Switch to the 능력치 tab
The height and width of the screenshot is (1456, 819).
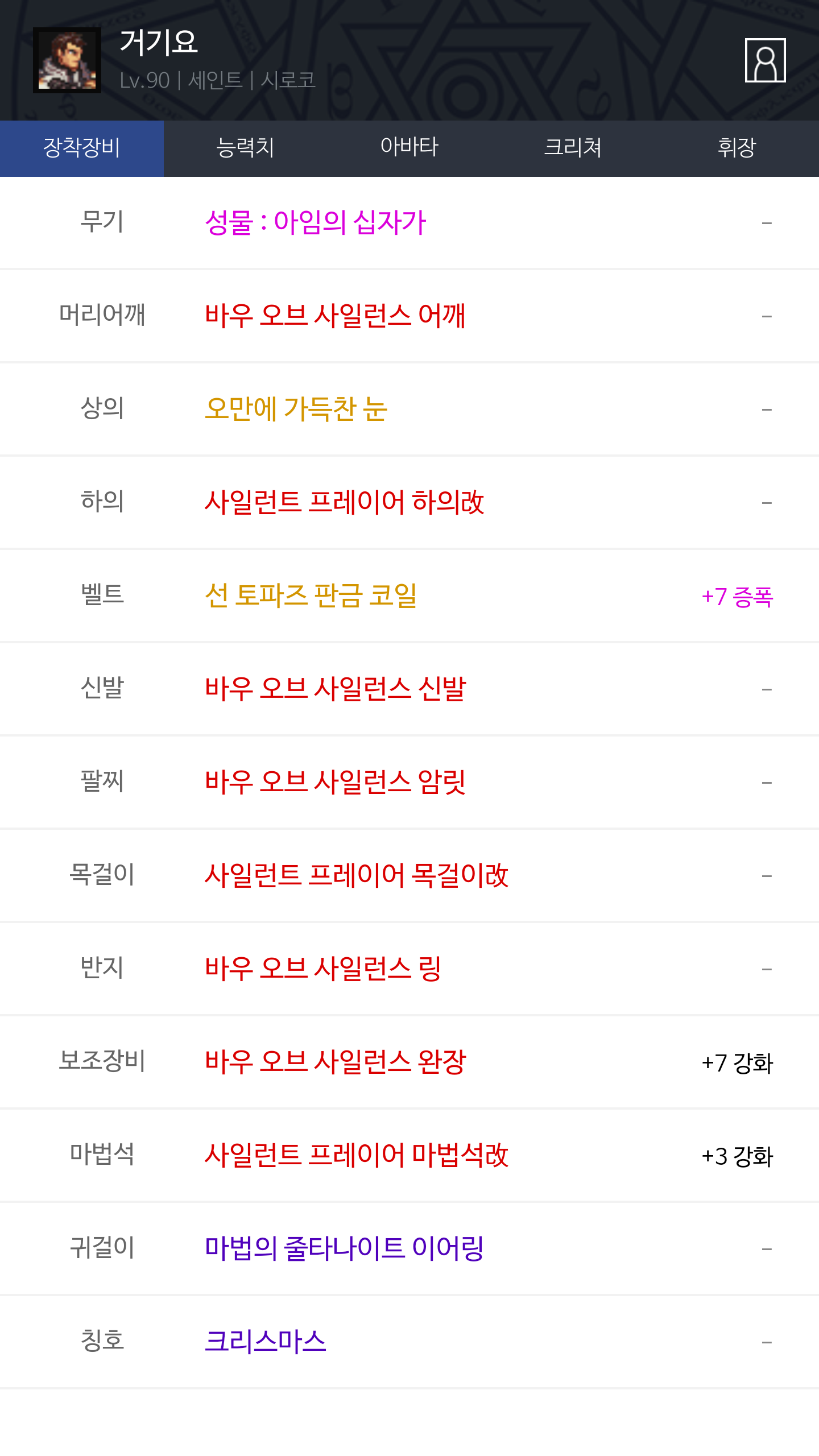pos(246,148)
